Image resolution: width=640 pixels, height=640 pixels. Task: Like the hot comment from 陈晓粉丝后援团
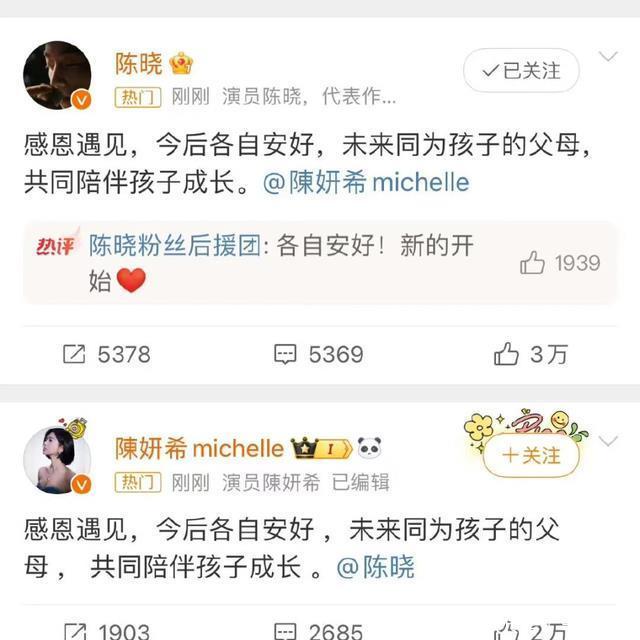pyautogui.click(x=560, y=263)
